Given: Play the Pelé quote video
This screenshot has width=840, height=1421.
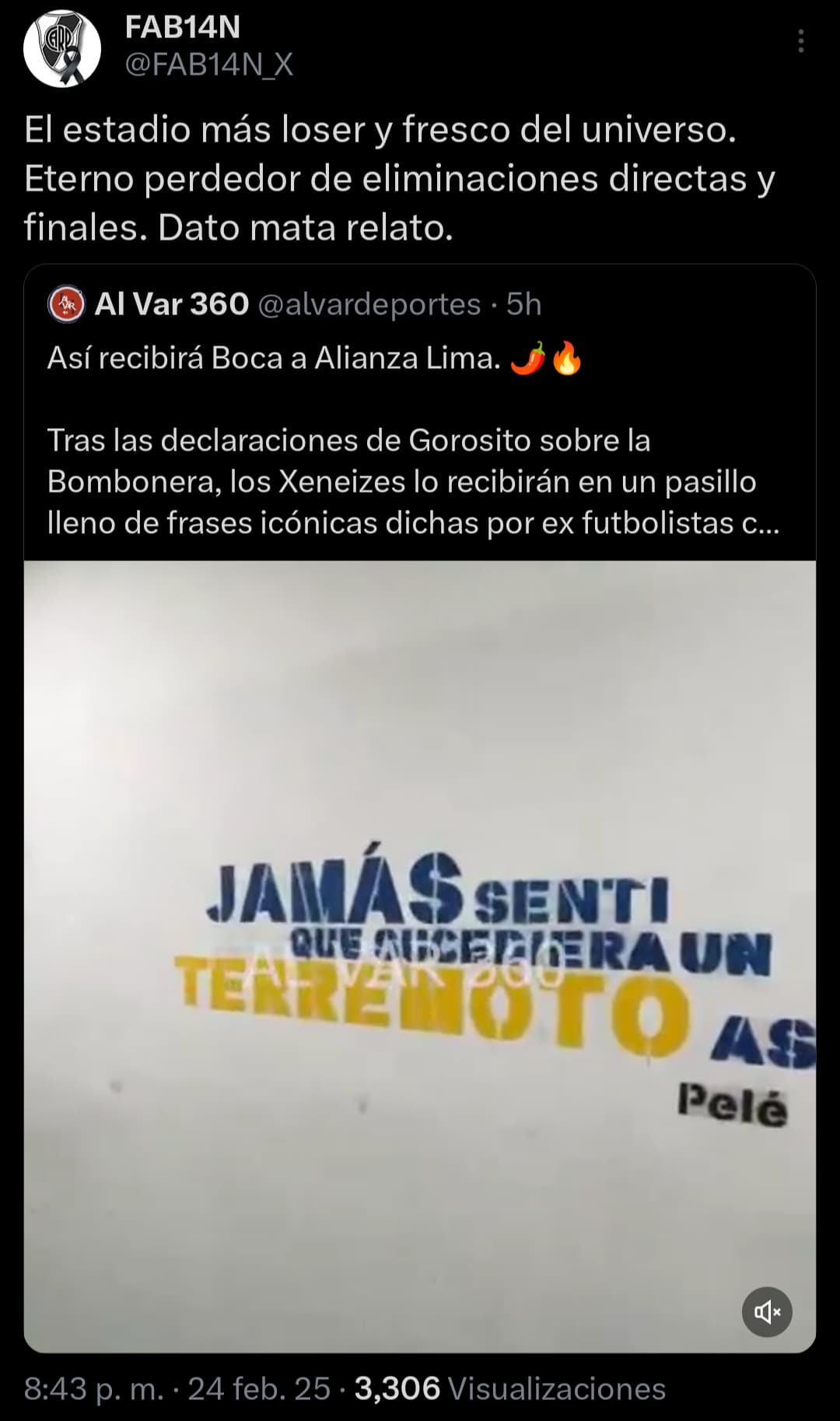Looking at the screenshot, I should tap(420, 956).
